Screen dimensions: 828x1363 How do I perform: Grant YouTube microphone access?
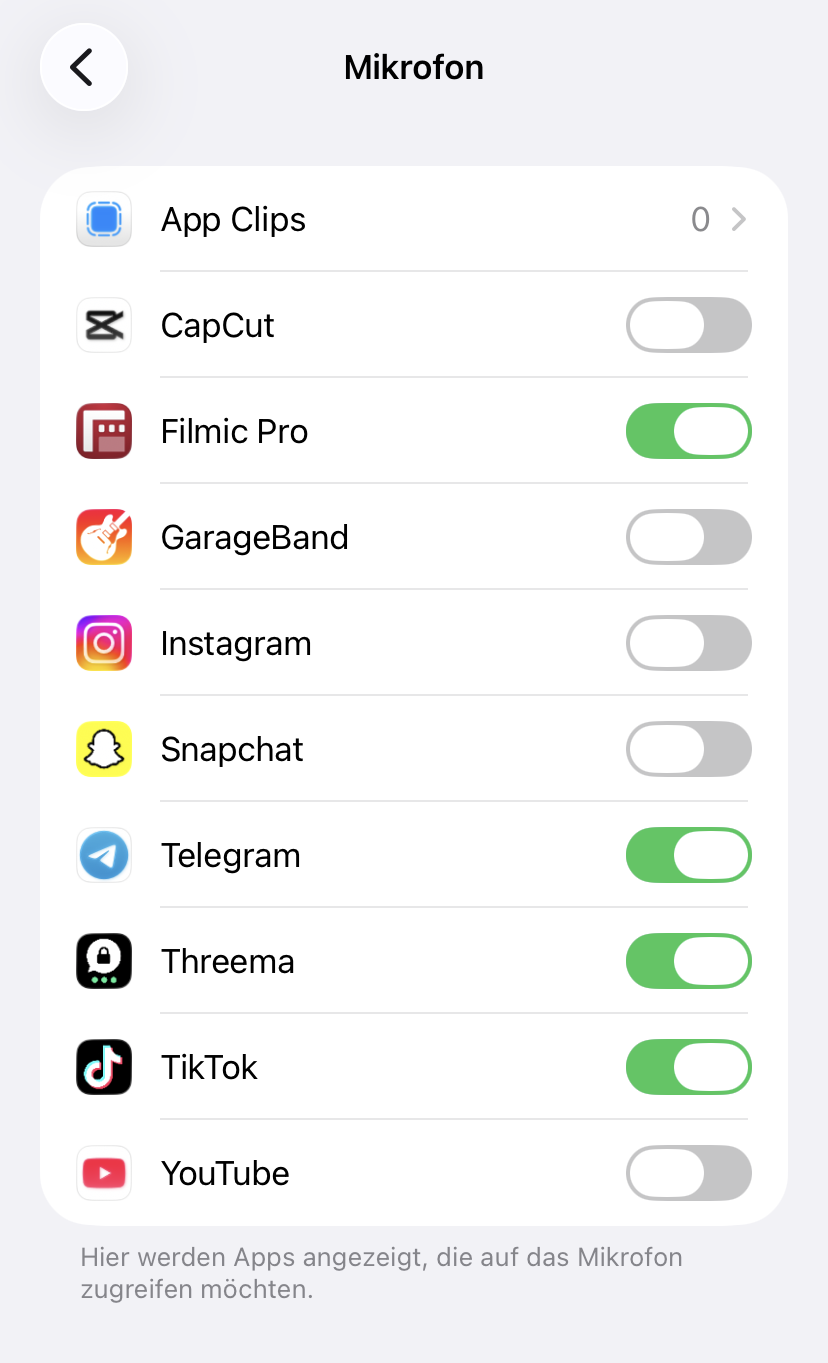coord(688,1173)
